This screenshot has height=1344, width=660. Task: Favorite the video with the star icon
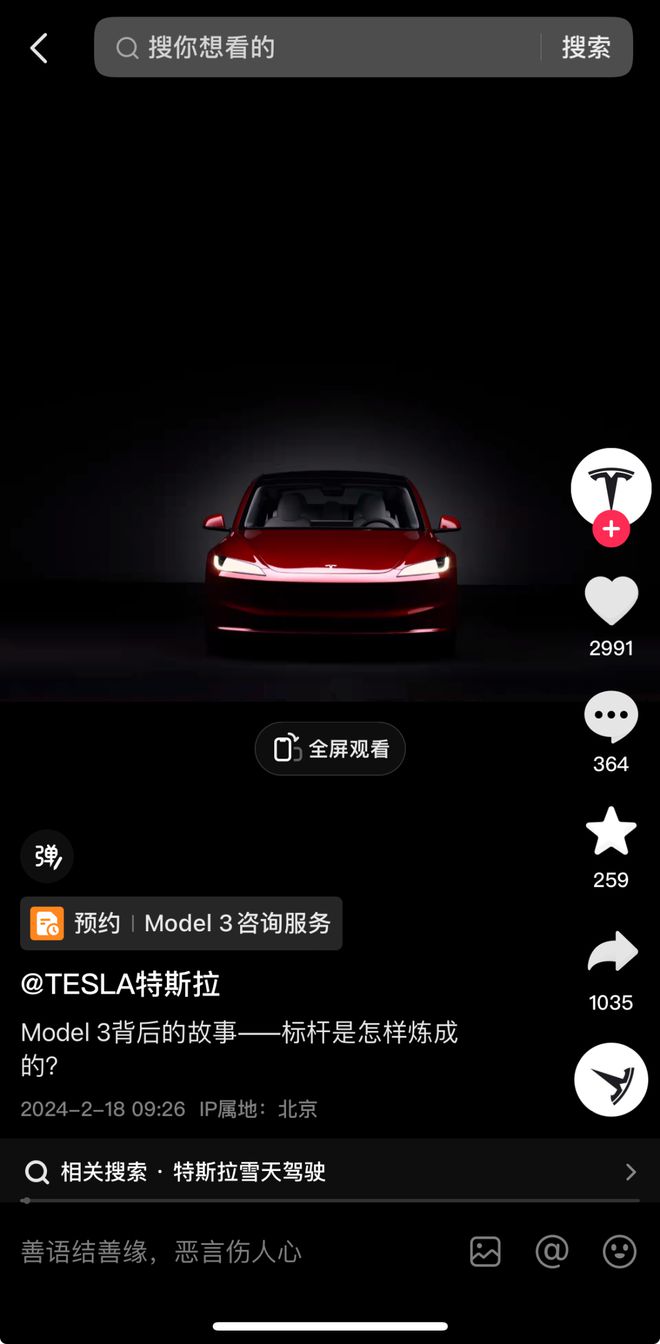coord(611,832)
